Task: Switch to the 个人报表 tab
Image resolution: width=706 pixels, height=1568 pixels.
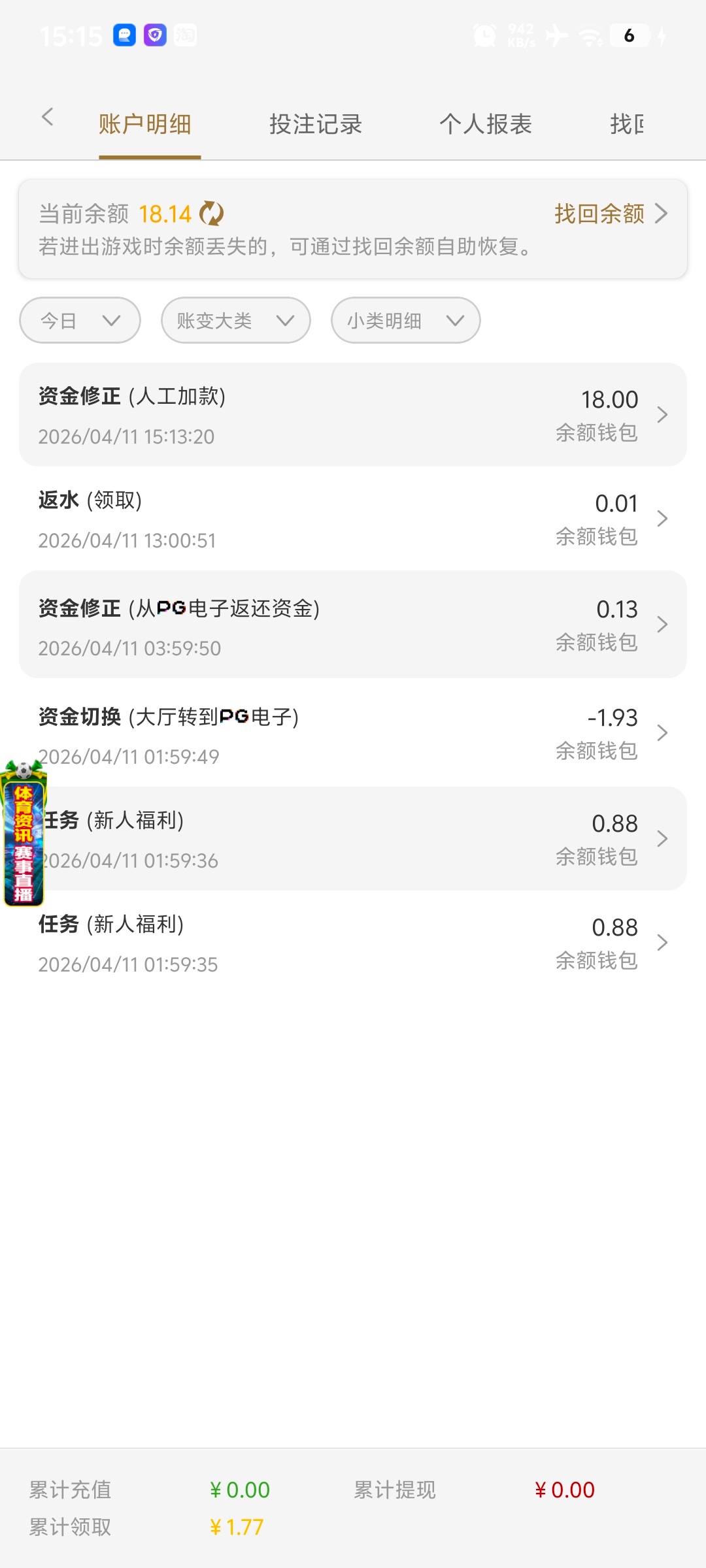Action: pos(486,124)
